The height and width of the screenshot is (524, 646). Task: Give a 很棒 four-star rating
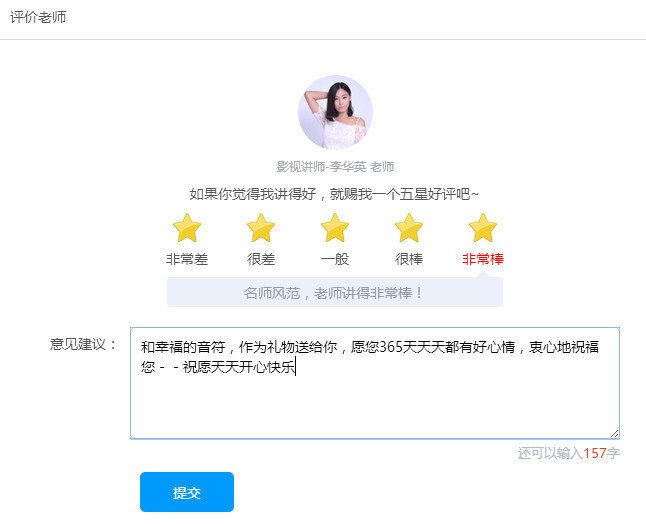[409, 229]
